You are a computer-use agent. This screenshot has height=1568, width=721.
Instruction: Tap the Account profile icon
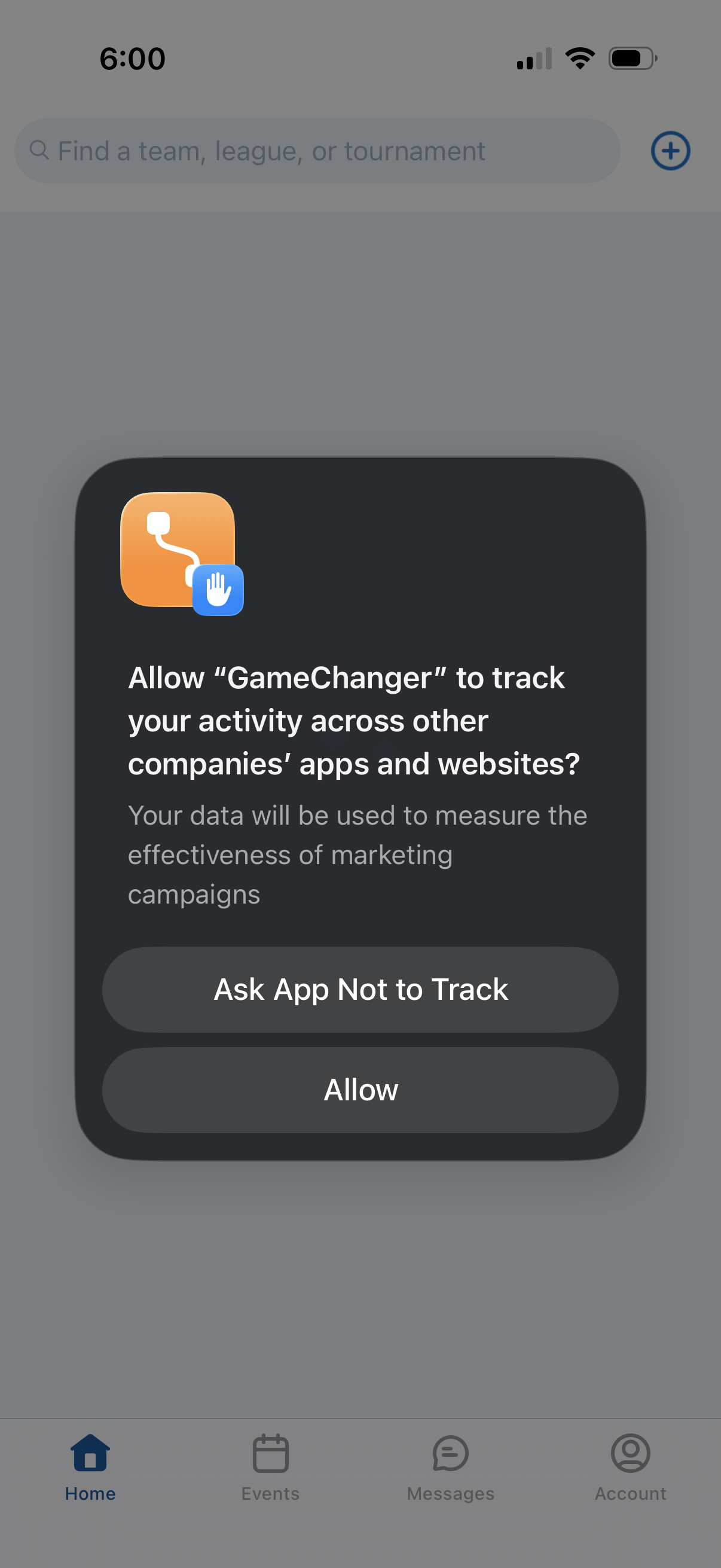[631, 1452]
